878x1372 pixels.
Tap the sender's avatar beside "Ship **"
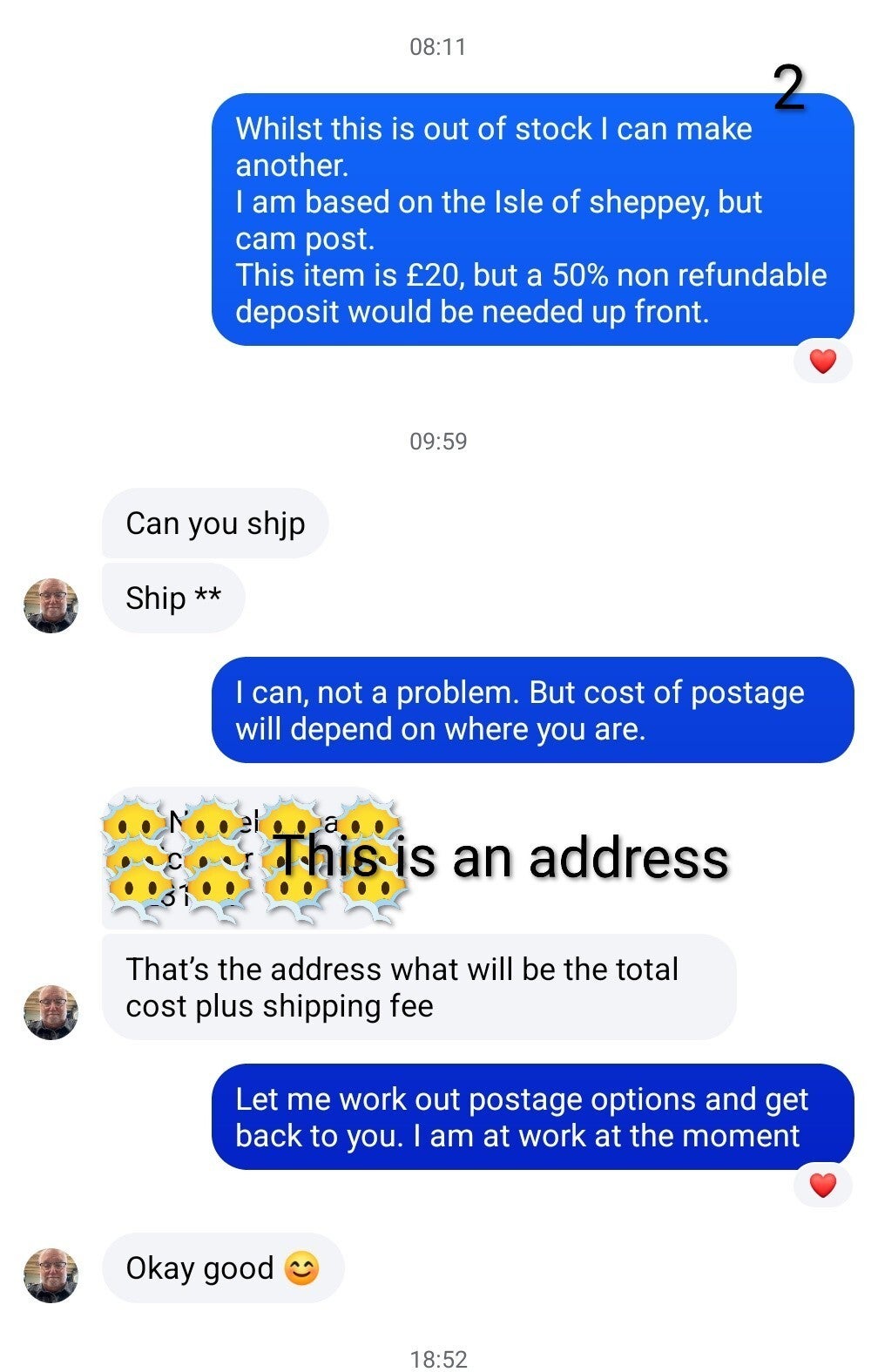(51, 605)
